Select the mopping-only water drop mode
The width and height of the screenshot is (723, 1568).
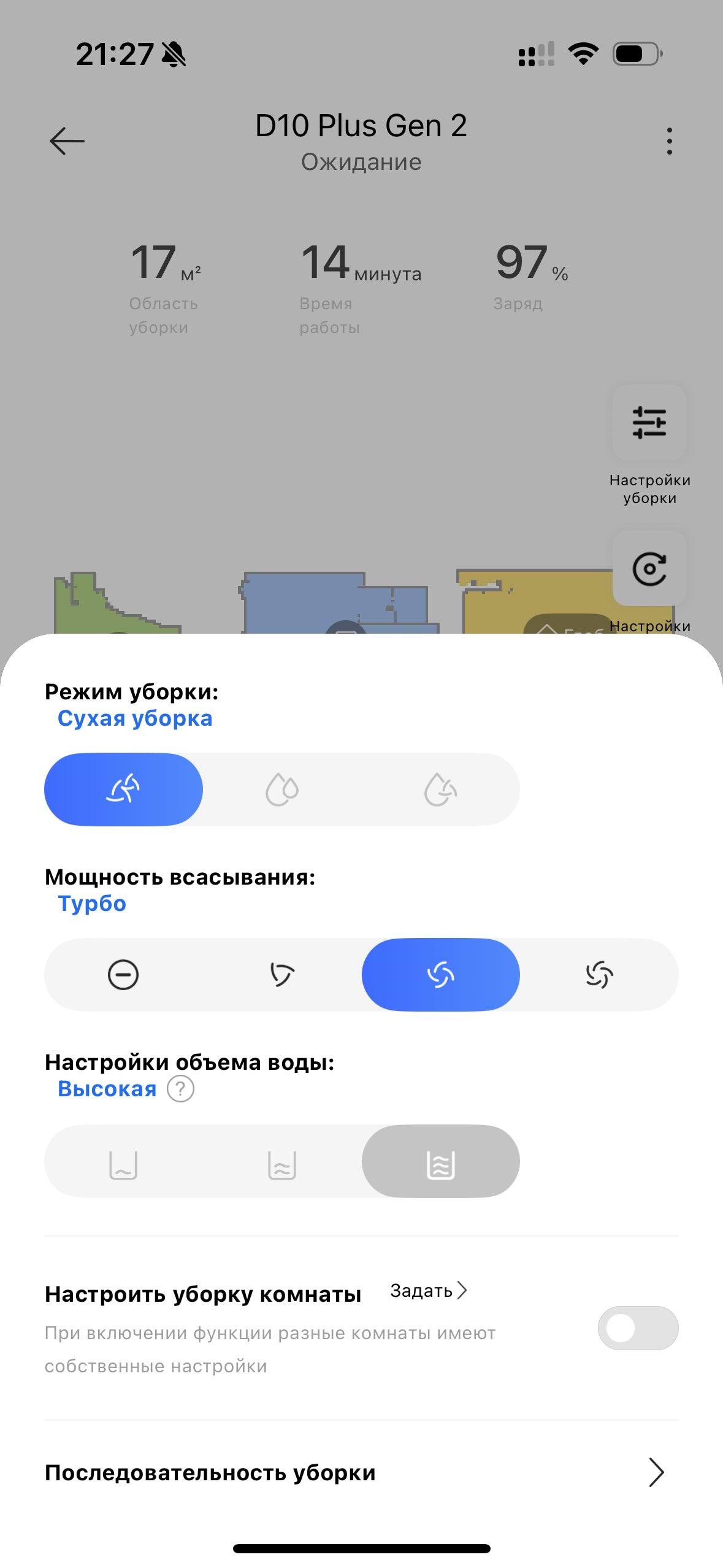(281, 790)
